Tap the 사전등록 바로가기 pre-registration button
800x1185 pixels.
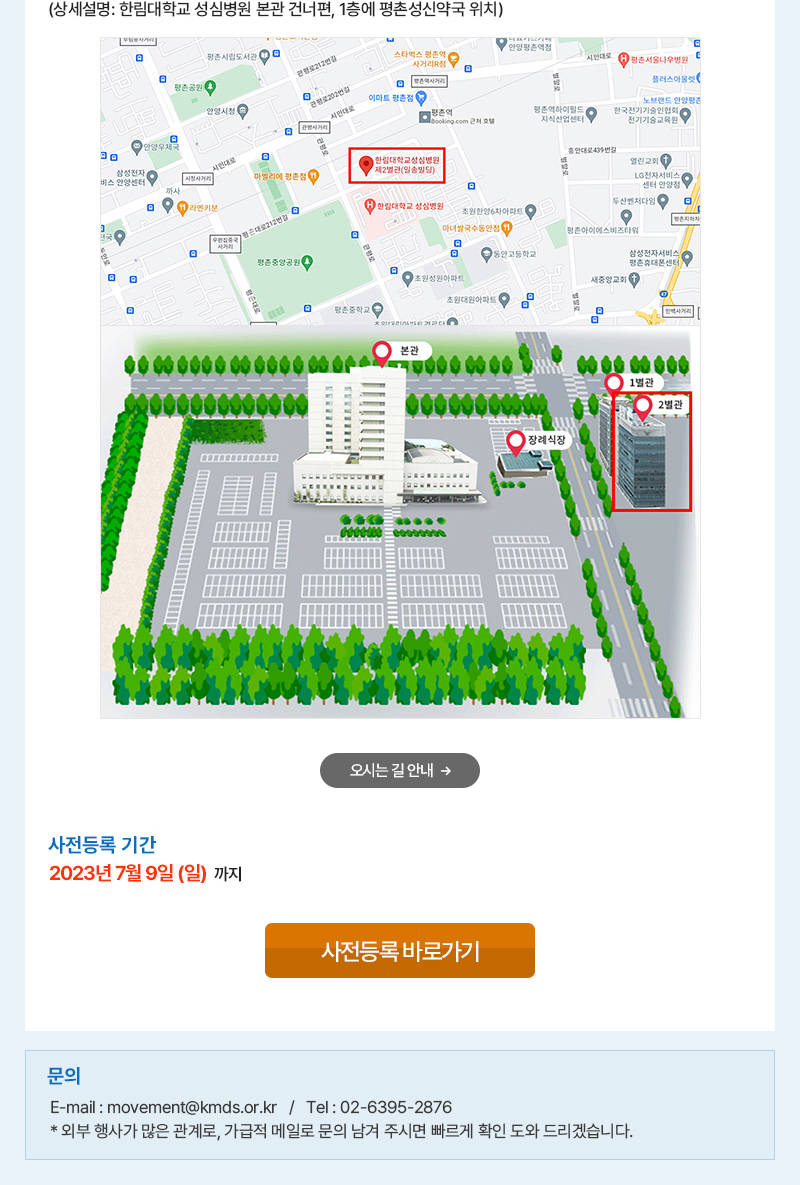(400, 950)
